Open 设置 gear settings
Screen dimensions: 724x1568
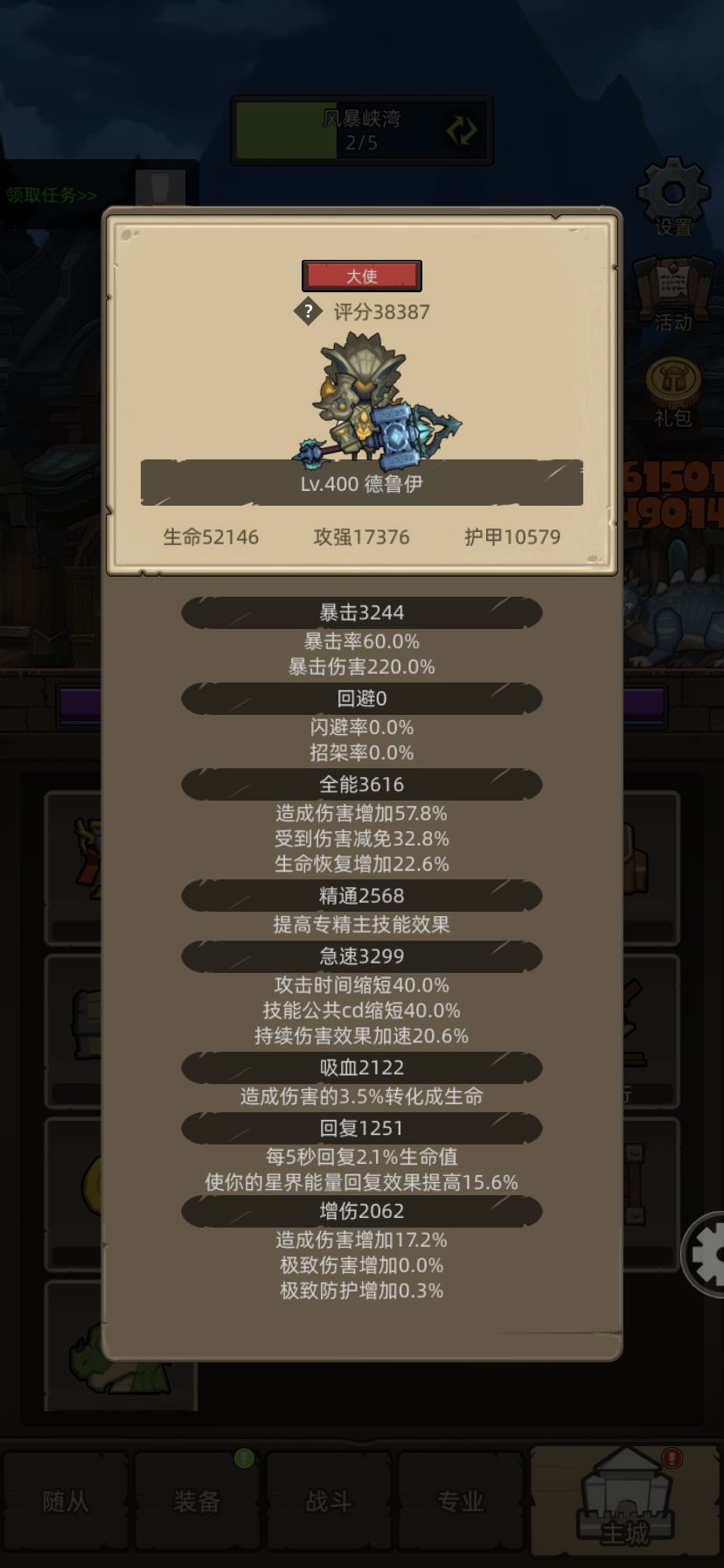tap(672, 198)
